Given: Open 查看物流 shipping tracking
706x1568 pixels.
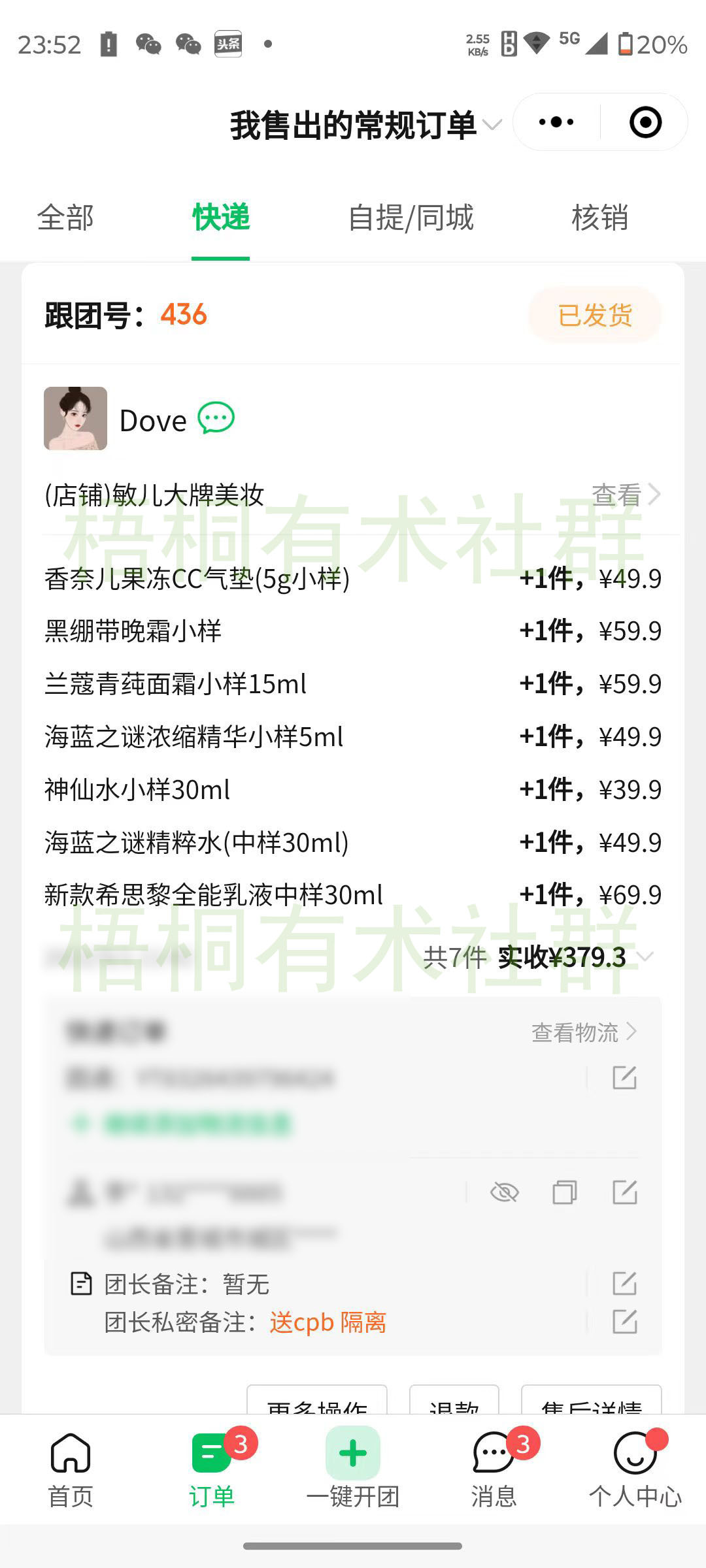Looking at the screenshot, I should click(583, 1032).
